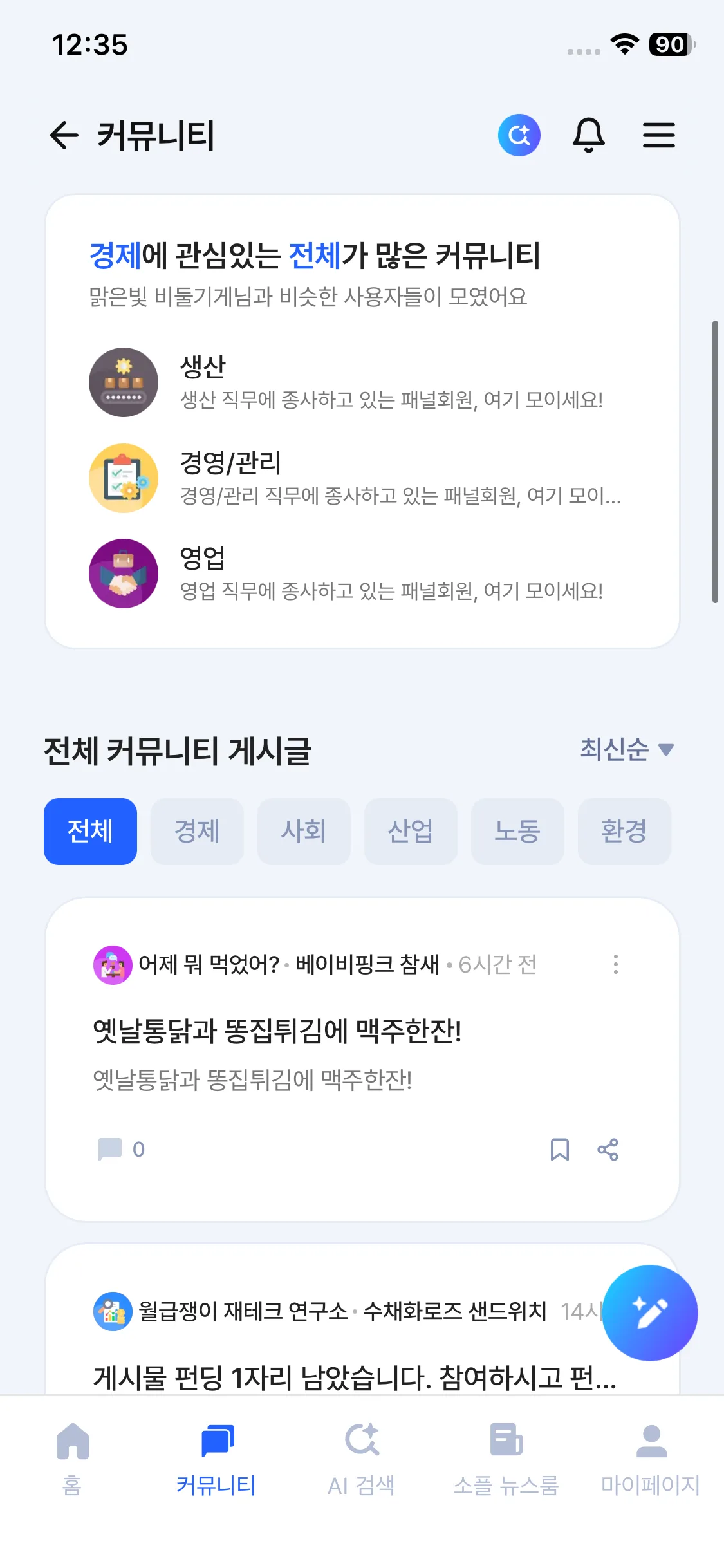The width and height of the screenshot is (724, 1568).
Task: Open notifications via the bell icon
Action: click(589, 135)
